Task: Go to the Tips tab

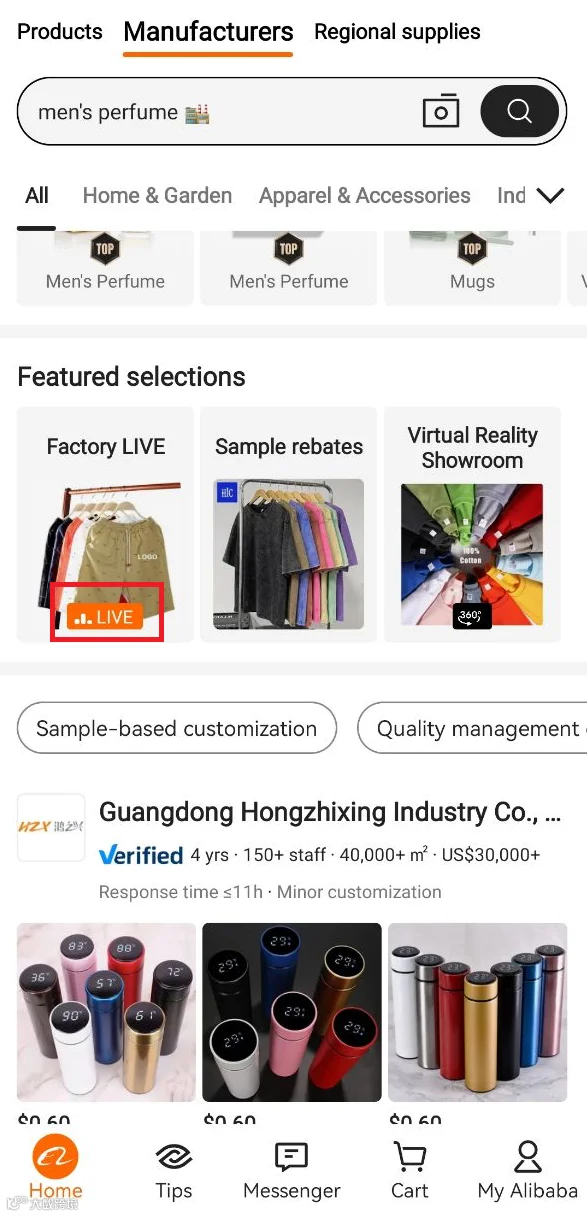Action: click(x=173, y=1170)
